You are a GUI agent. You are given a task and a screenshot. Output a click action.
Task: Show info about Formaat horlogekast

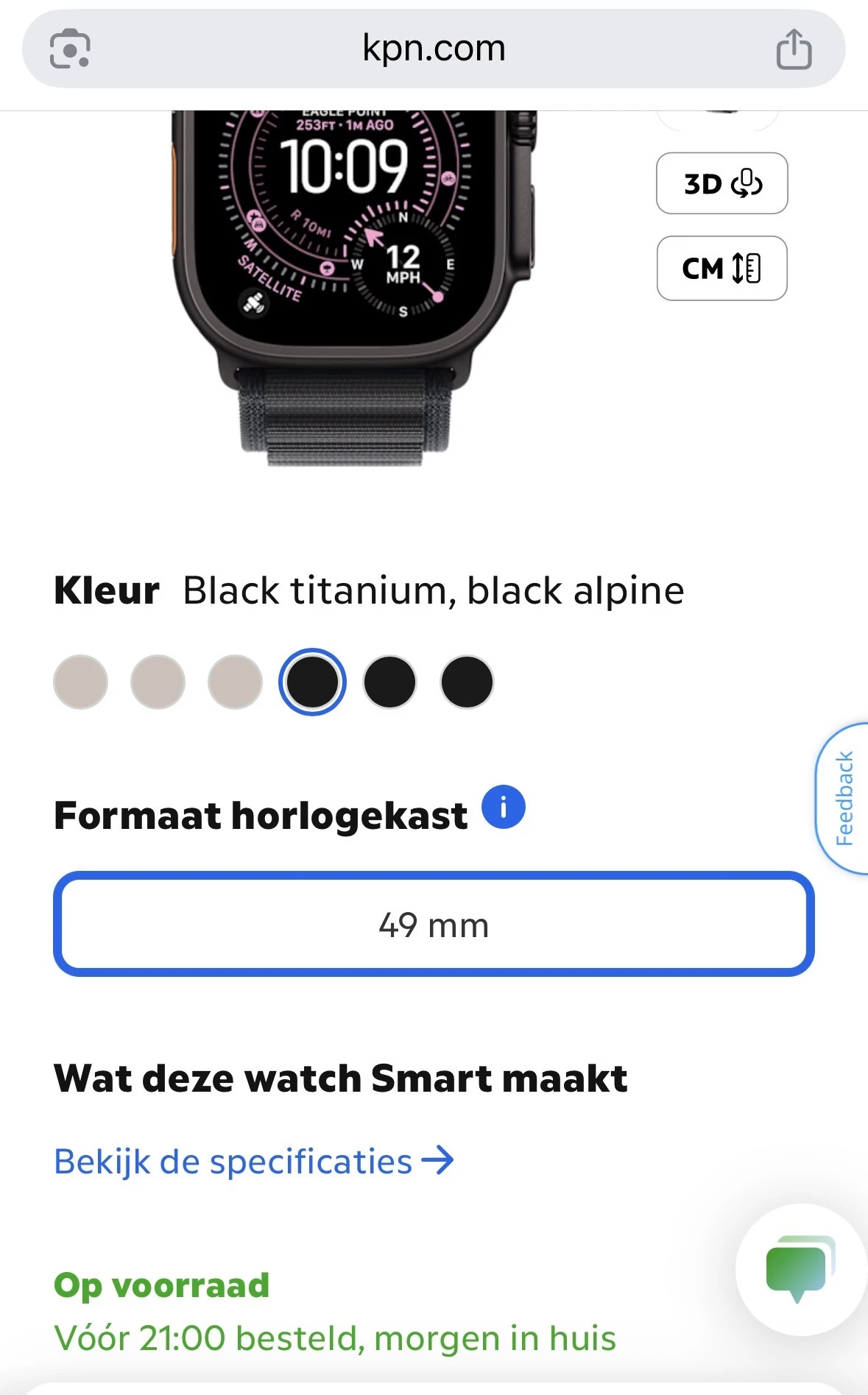[x=504, y=808]
